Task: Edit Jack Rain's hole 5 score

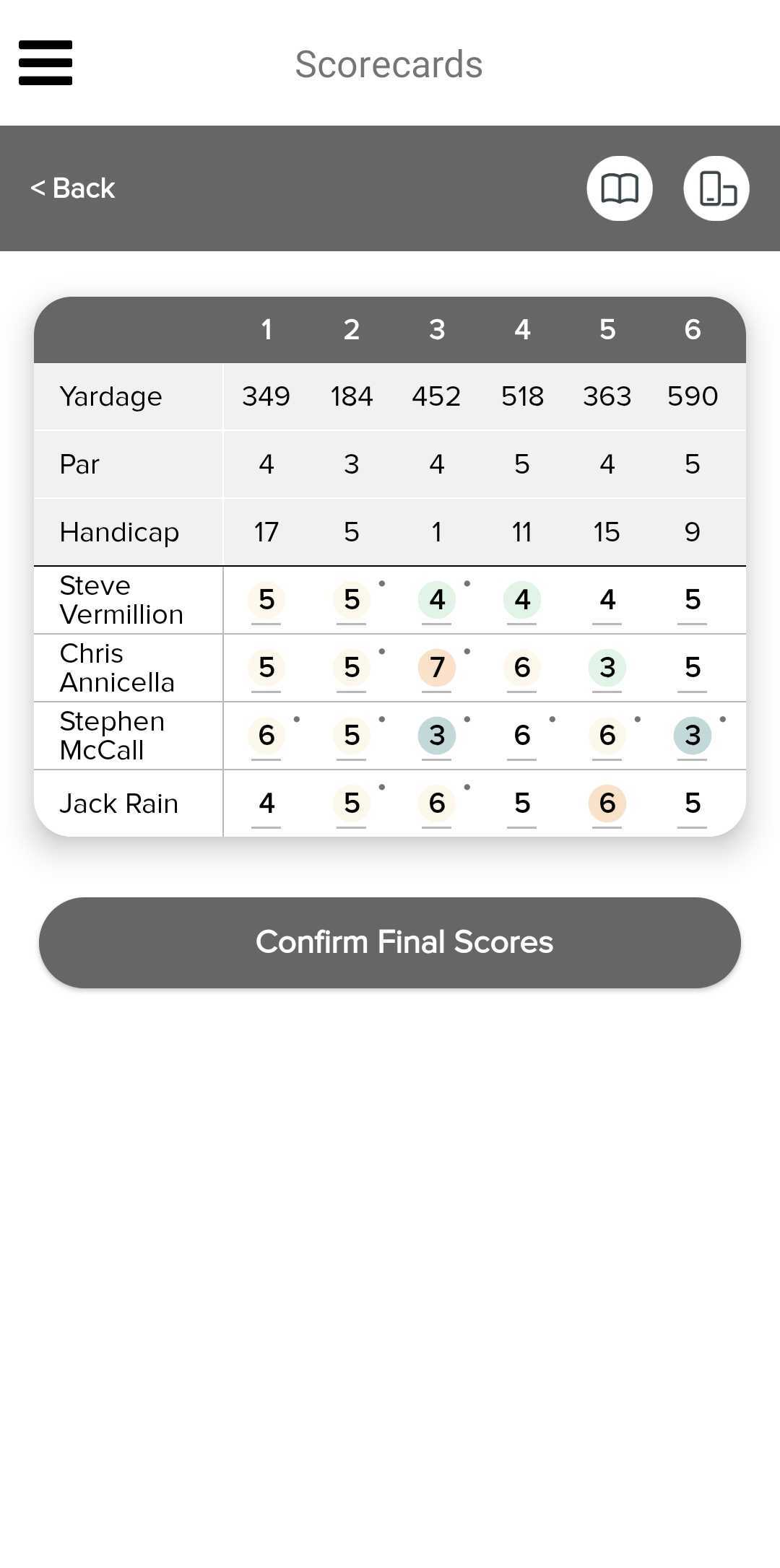Action: (x=607, y=803)
